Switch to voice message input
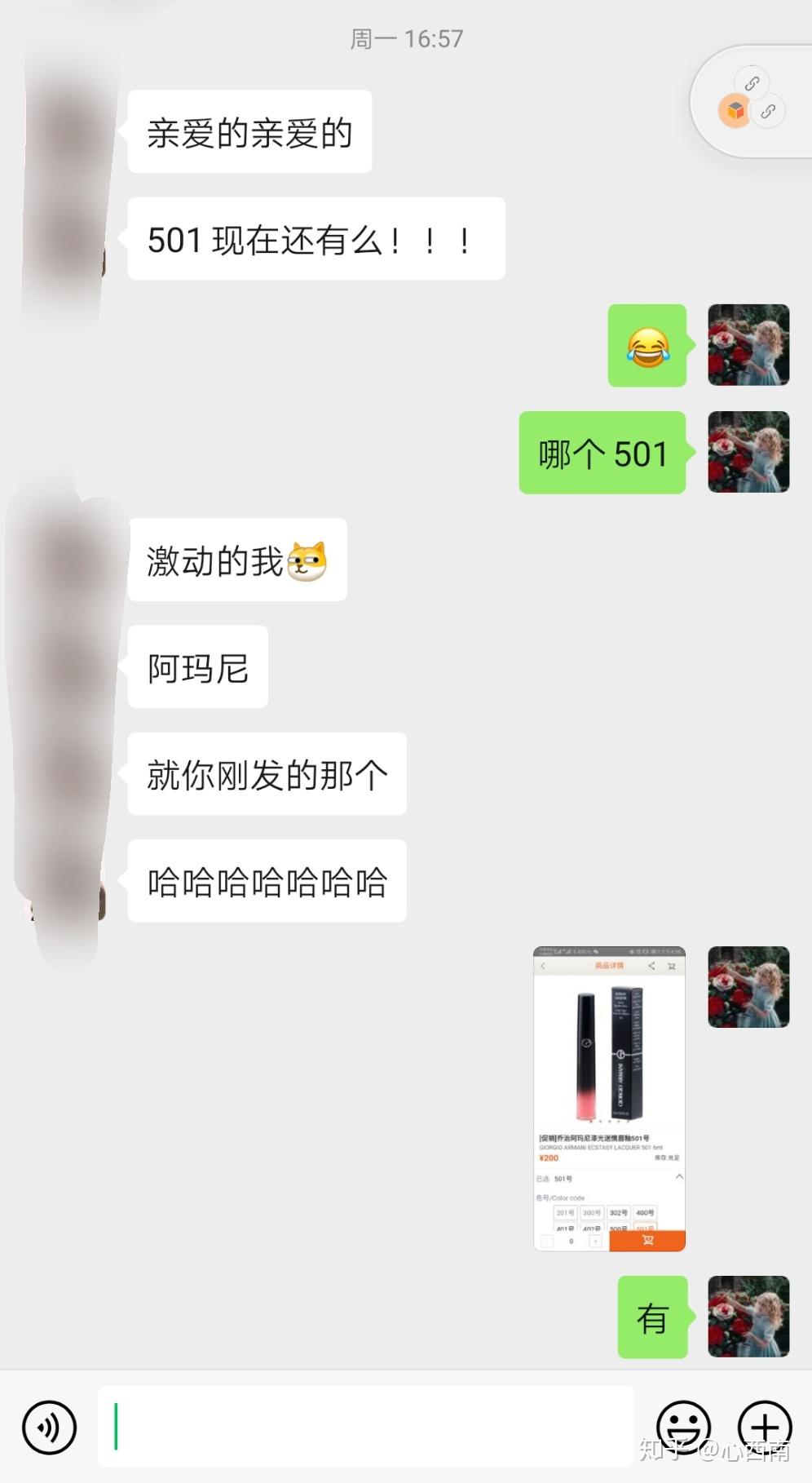This screenshot has height=1483, width=812. tap(50, 1428)
